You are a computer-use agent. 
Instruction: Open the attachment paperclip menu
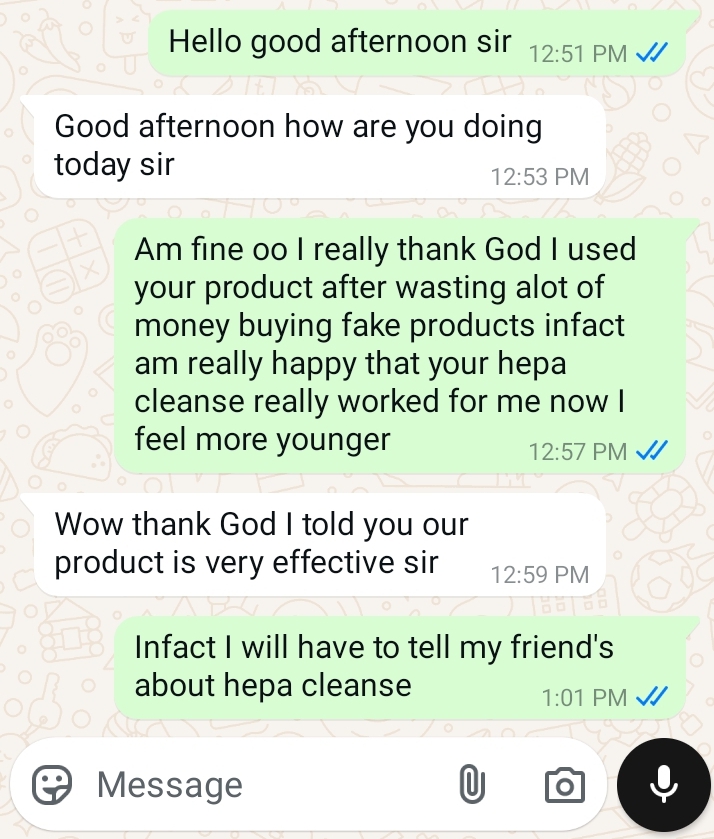[x=472, y=784]
